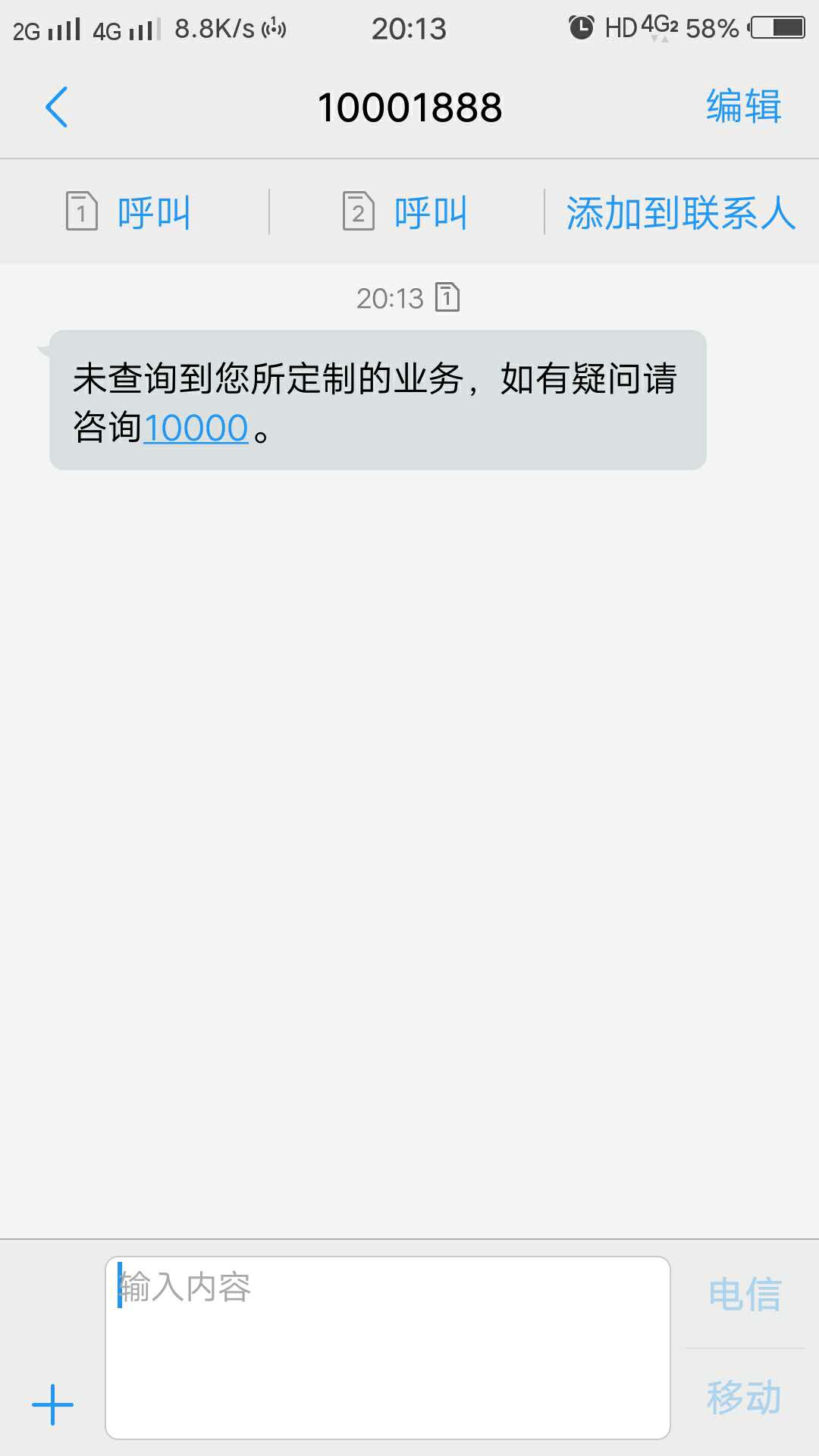The width and height of the screenshot is (819, 1456).
Task: Tap the SIM 2 icon next to 呼叫
Action: click(x=359, y=212)
